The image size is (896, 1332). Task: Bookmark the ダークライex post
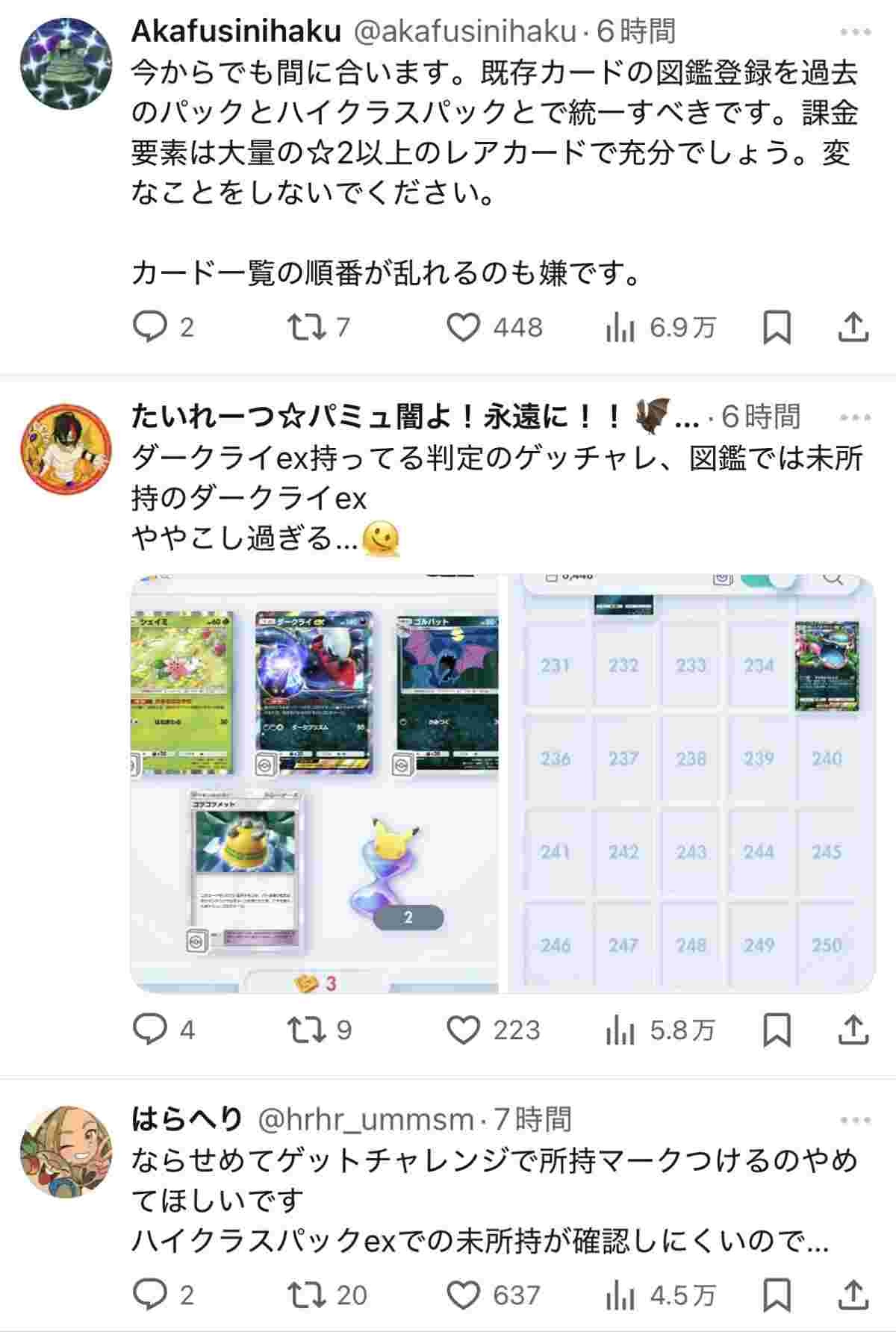pos(777,1030)
